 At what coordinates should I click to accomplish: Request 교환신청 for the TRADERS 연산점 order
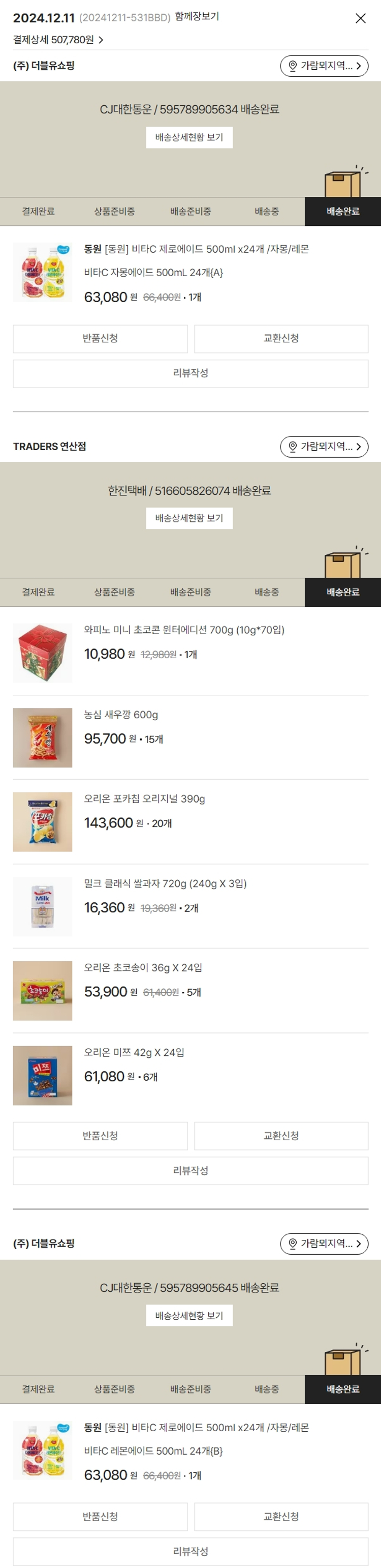click(281, 1136)
